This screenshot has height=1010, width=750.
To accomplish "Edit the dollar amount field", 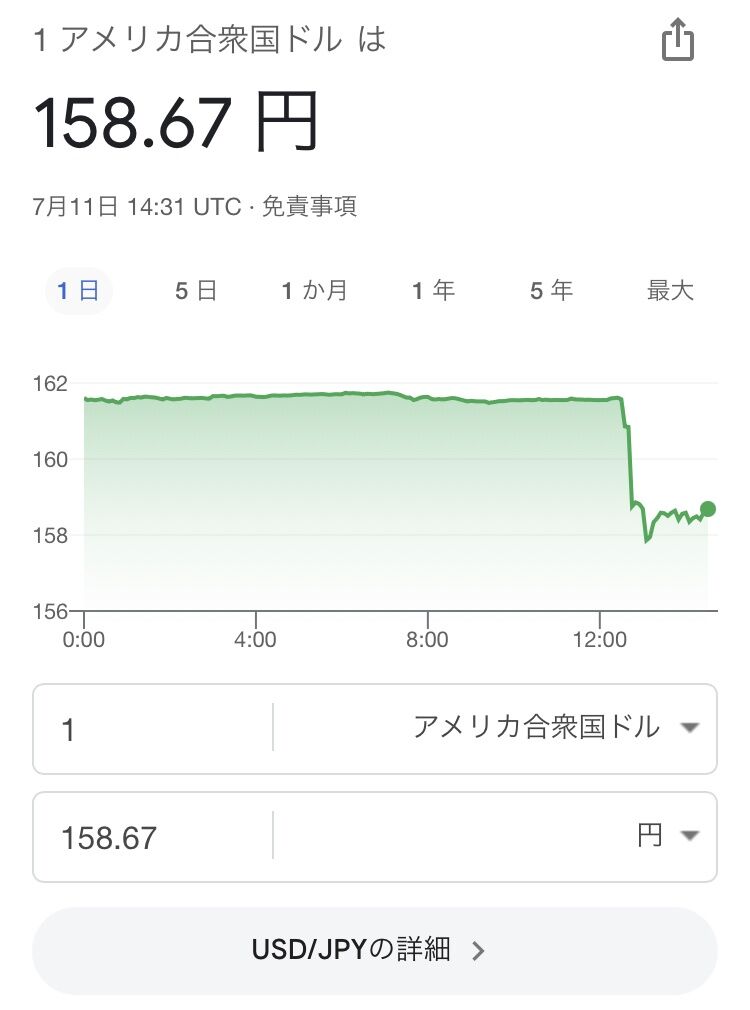I will (150, 729).
